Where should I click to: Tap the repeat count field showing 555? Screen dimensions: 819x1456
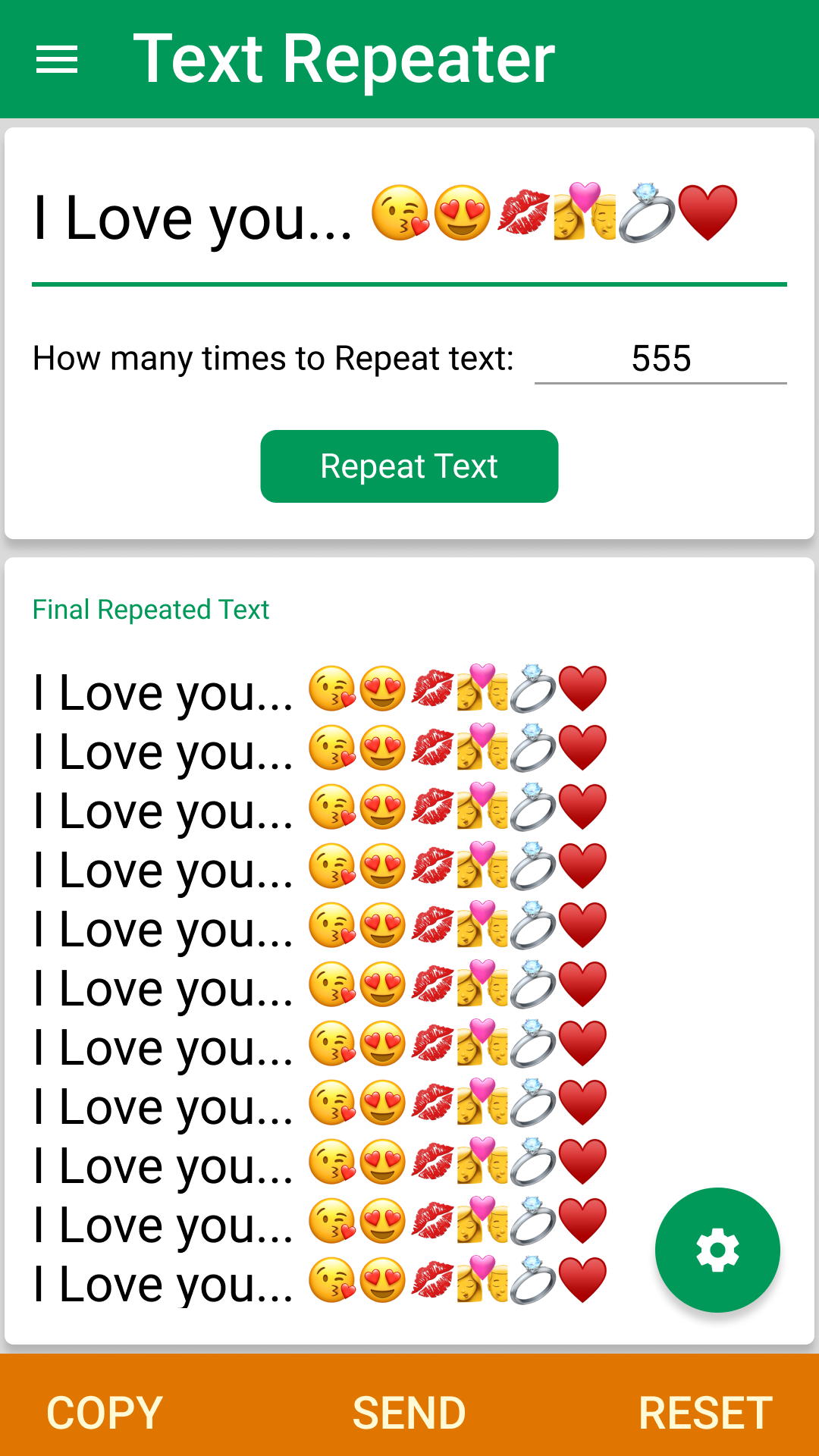click(661, 358)
